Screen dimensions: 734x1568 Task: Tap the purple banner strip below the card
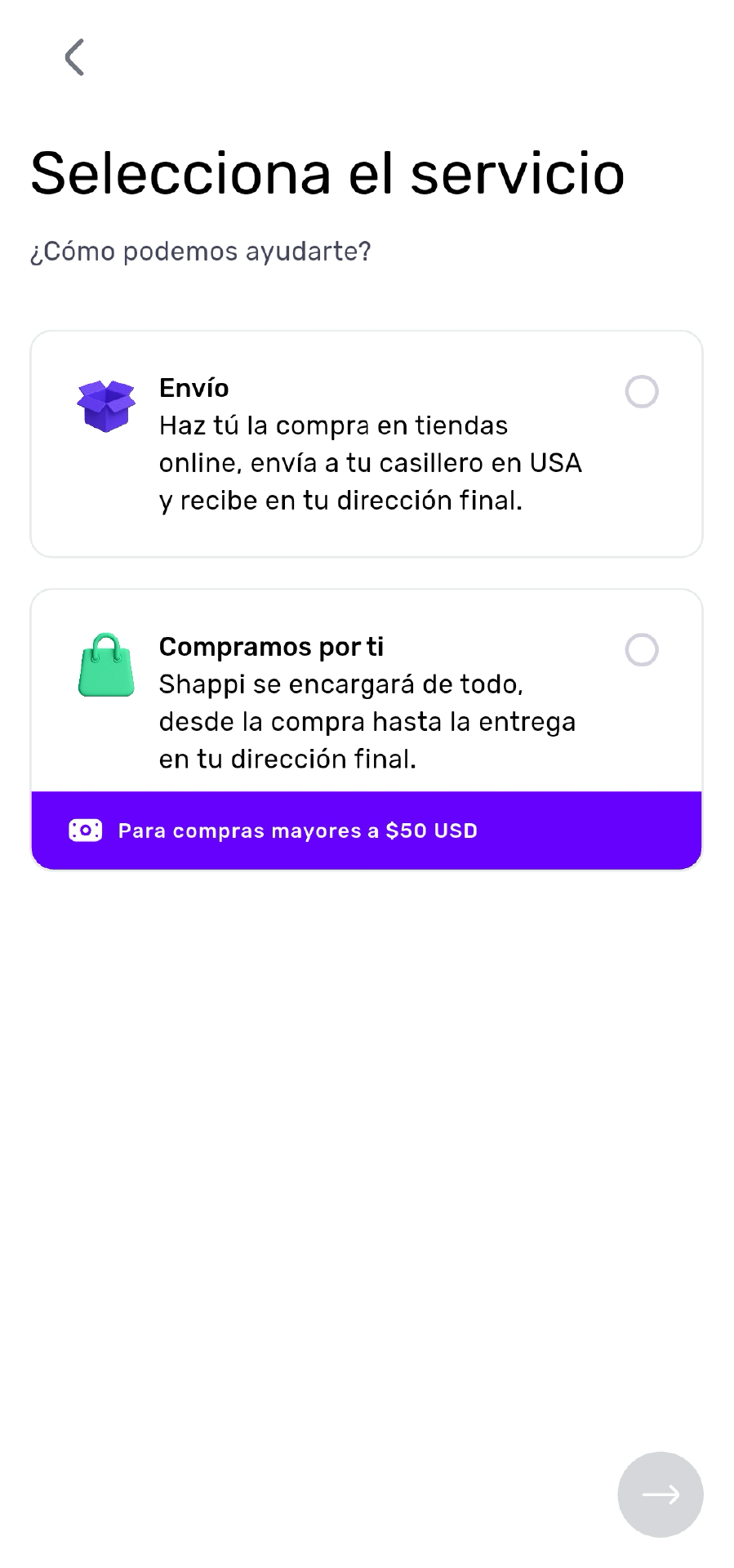[x=366, y=830]
